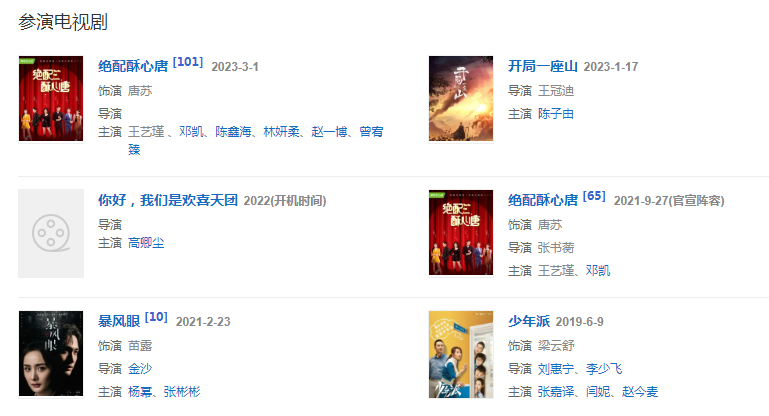
Task: Open actor 高卿尘's page
Action: click(146, 244)
